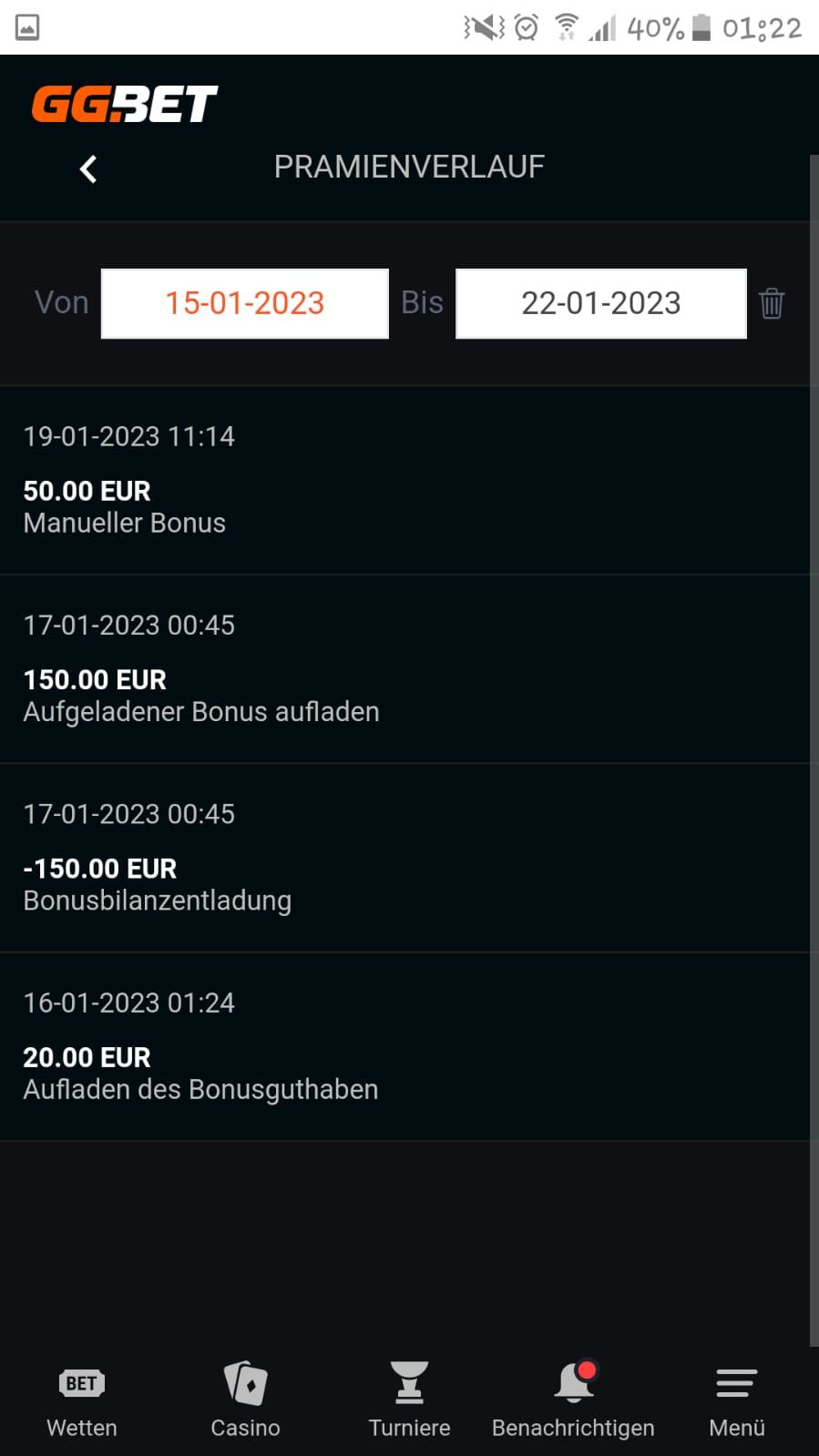Switch to the Casino tab
The image size is (819, 1456).
point(245,1400)
